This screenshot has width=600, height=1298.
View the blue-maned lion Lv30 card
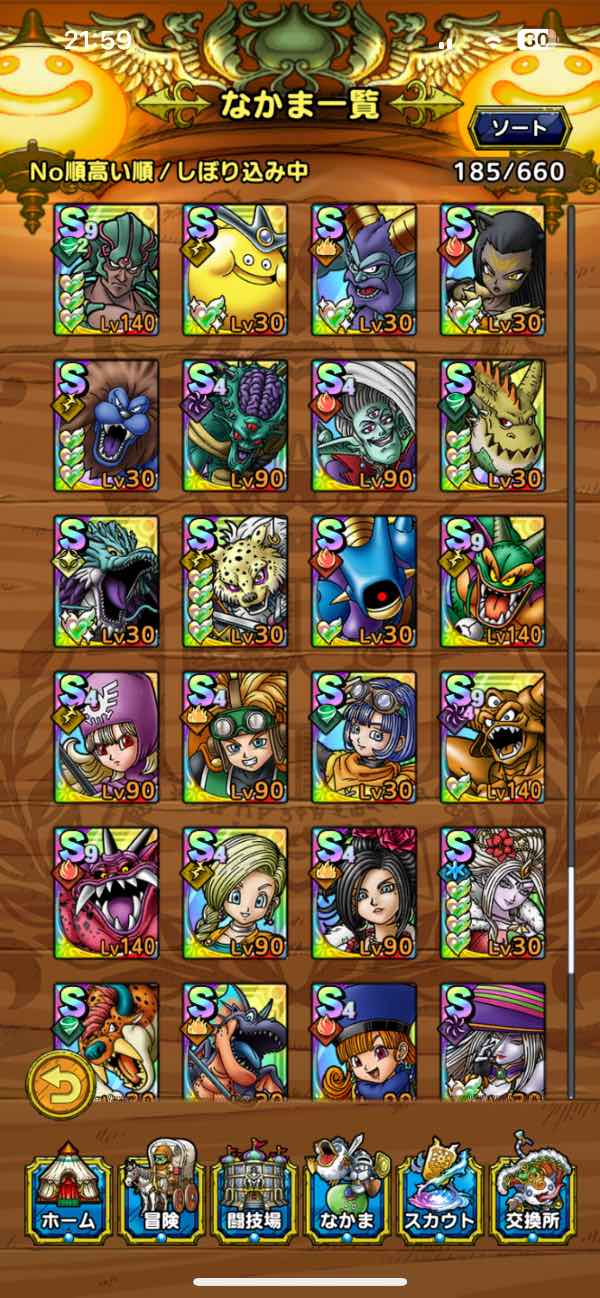click(106, 425)
